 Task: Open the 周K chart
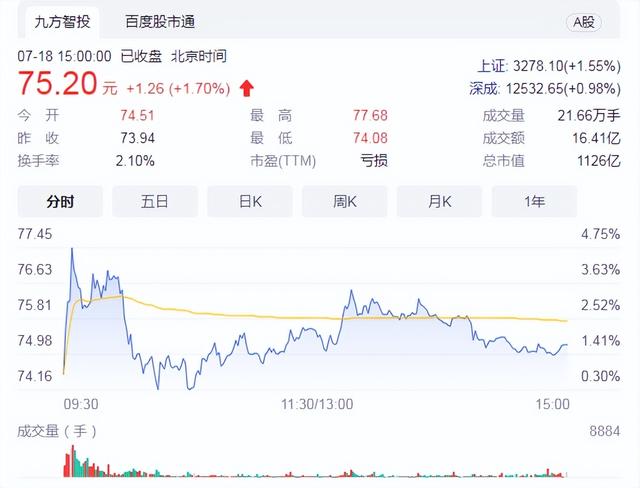point(345,201)
